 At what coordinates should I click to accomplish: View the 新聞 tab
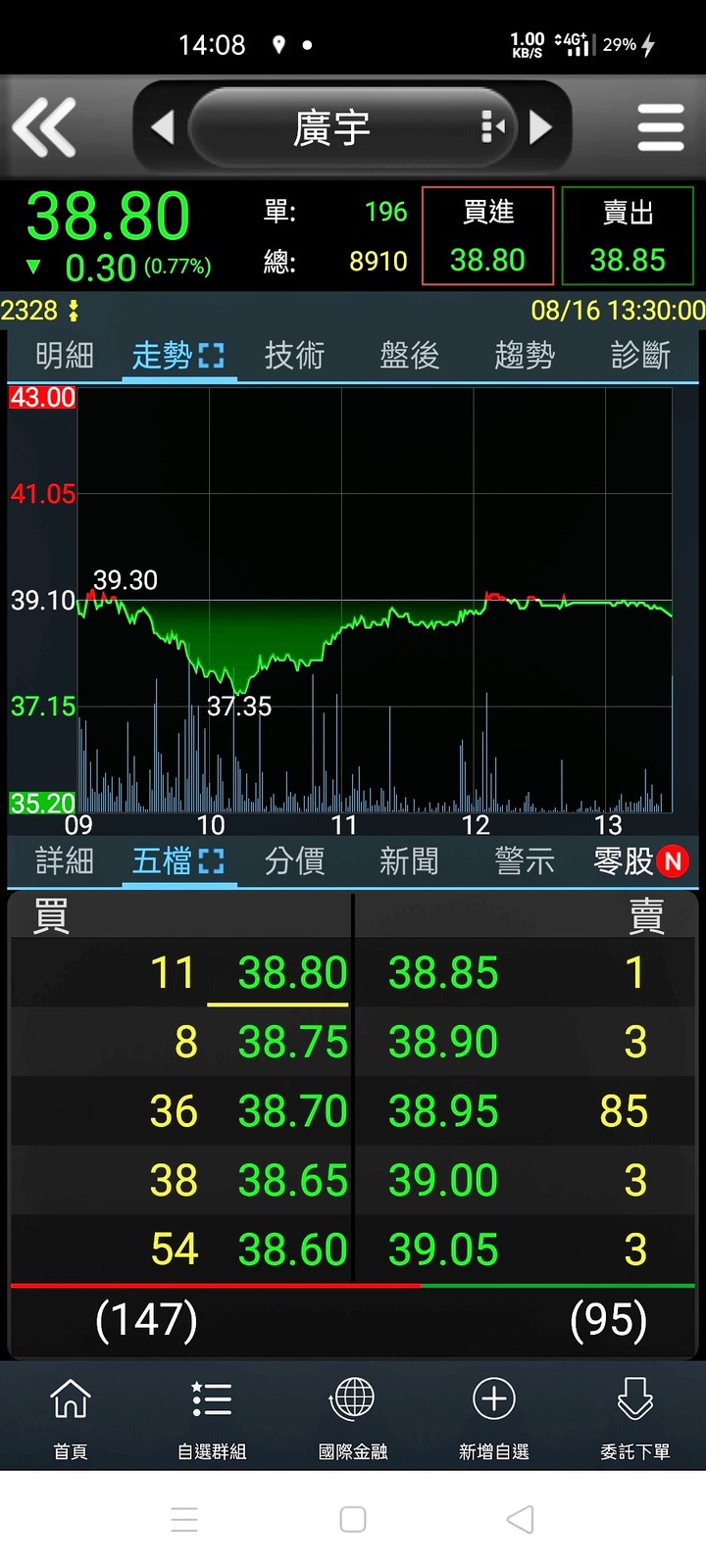click(x=410, y=861)
